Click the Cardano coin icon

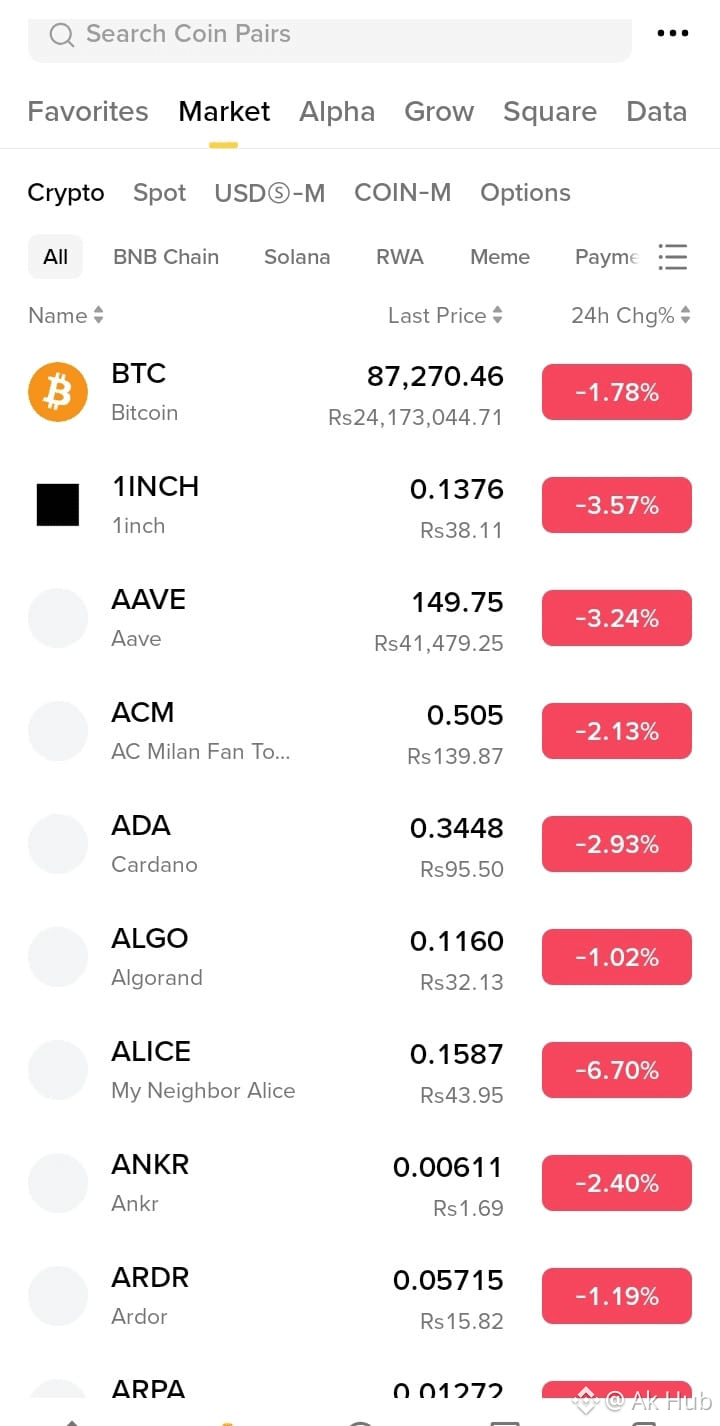(x=57, y=843)
